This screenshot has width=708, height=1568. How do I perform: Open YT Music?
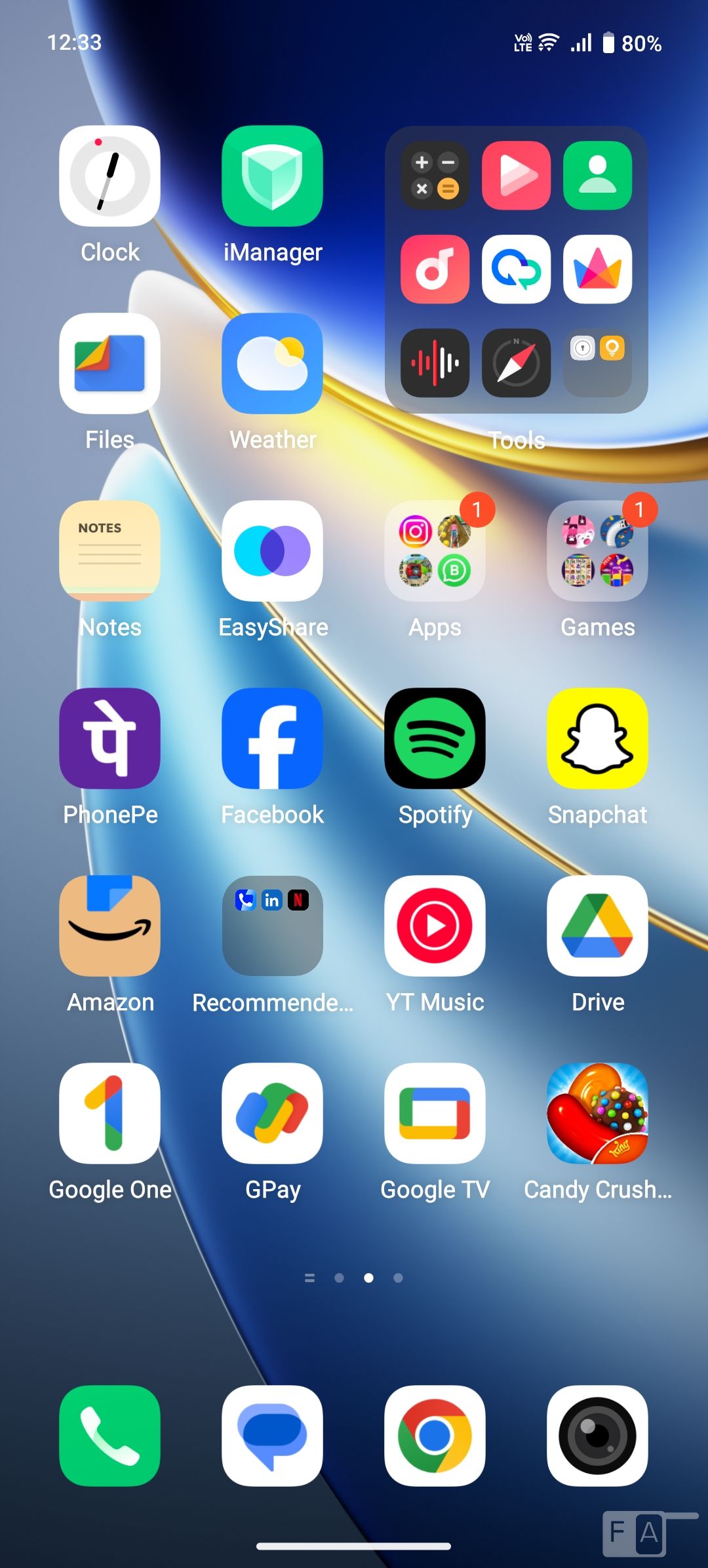pos(435,926)
